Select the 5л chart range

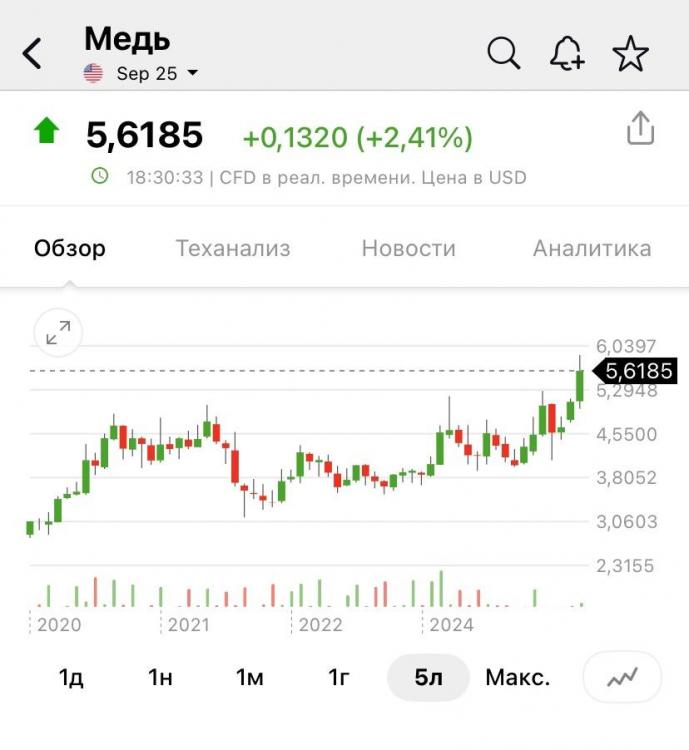tap(428, 677)
